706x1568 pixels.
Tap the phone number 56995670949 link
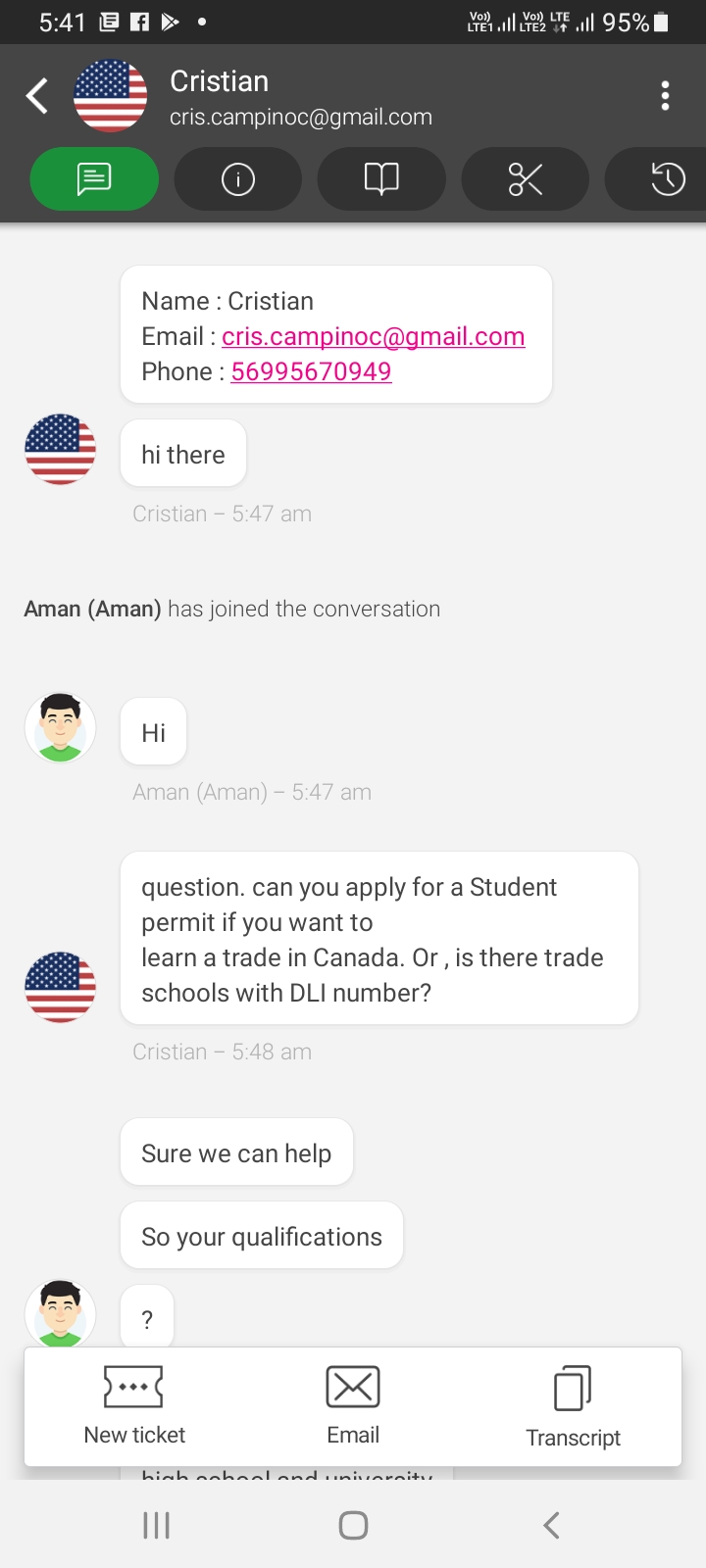(x=311, y=372)
